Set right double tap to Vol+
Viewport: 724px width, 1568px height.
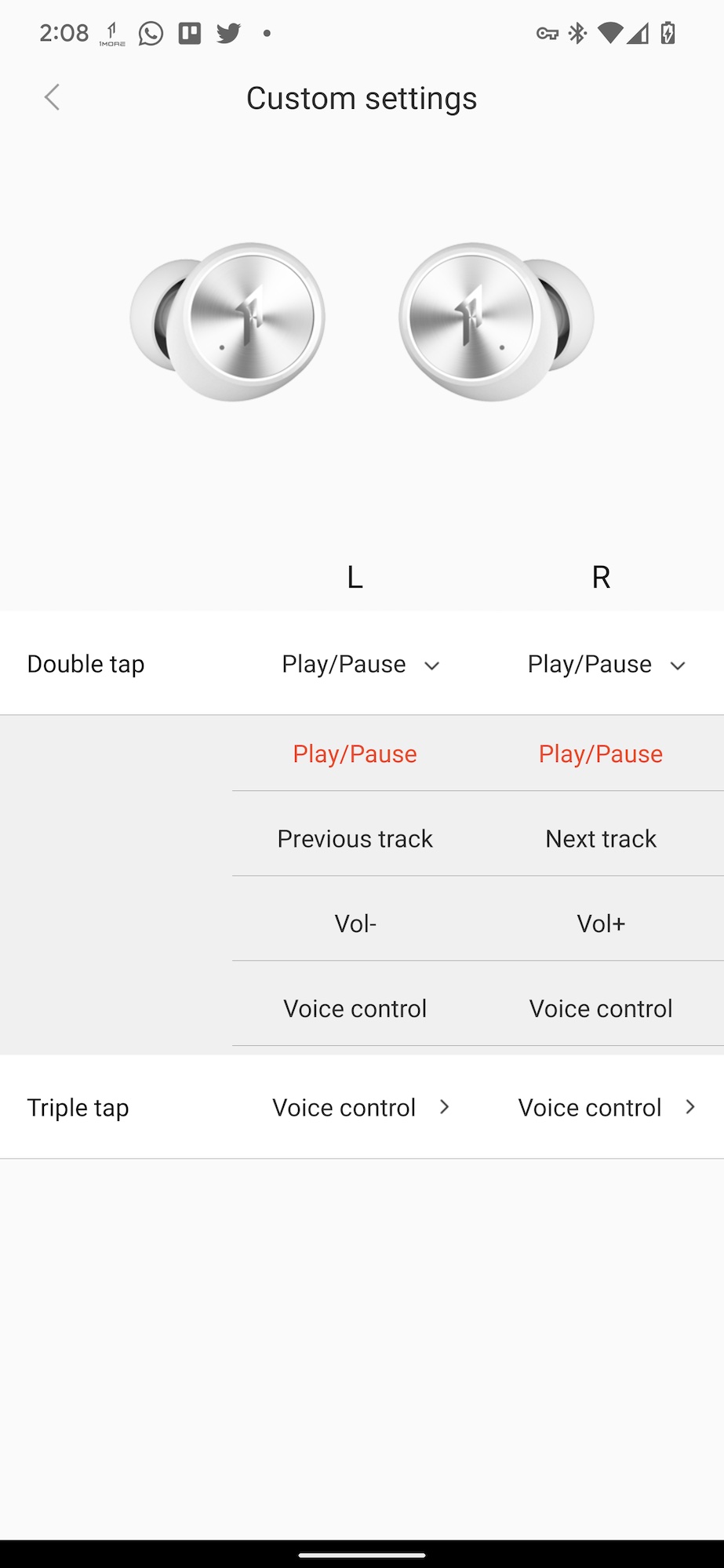tap(601, 924)
